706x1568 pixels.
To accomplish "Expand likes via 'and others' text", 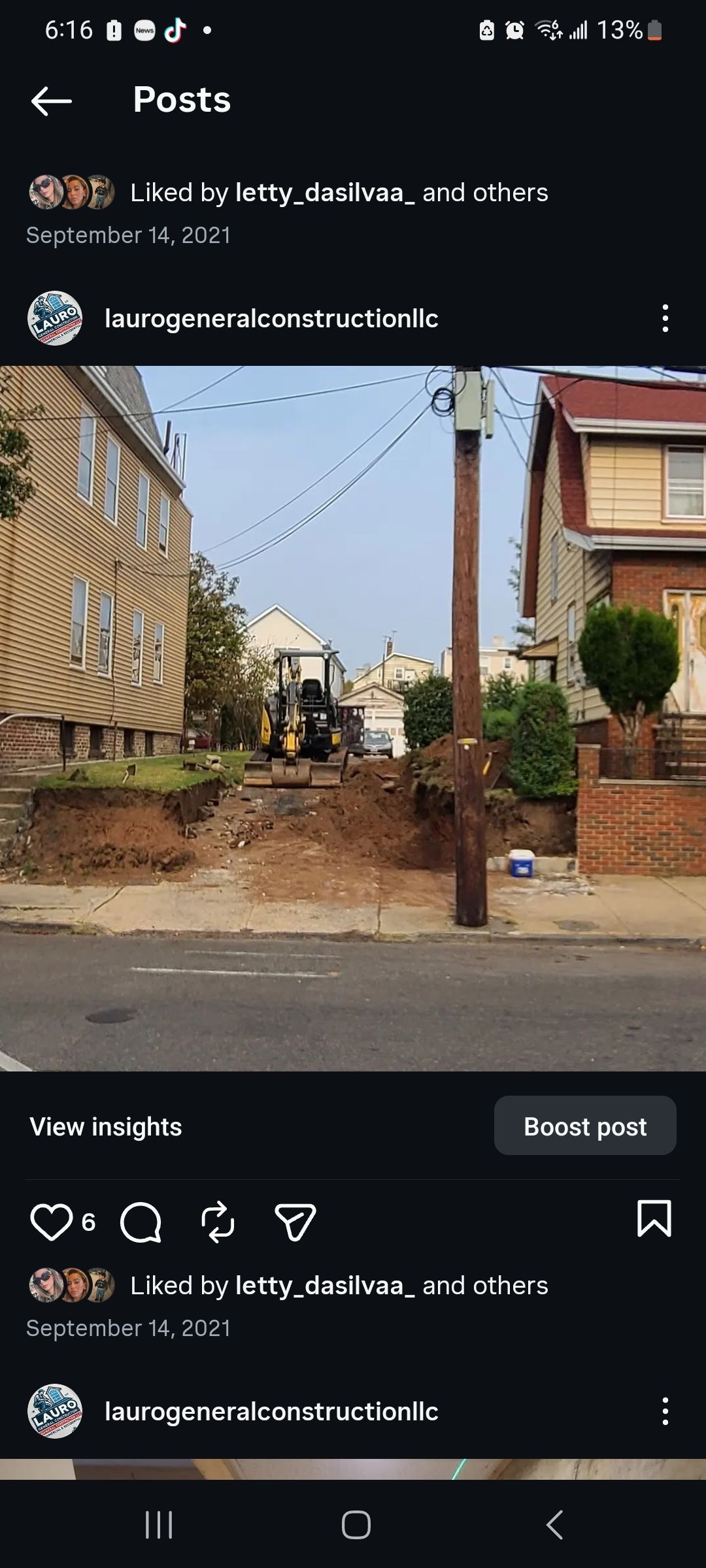I will tap(486, 193).
